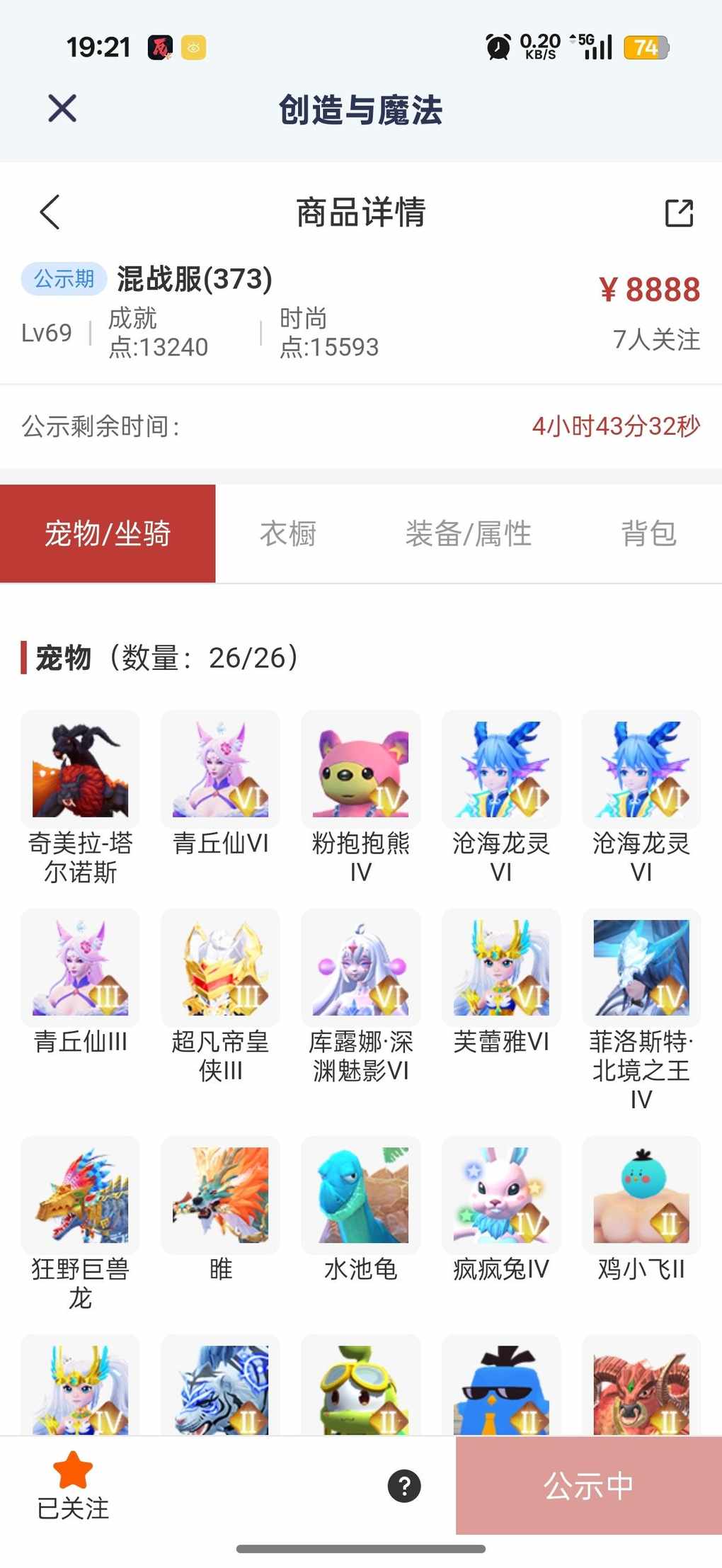Viewport: 722px width, 1568px height.
Task: Close the 创造与魔法 page
Action: click(x=62, y=109)
